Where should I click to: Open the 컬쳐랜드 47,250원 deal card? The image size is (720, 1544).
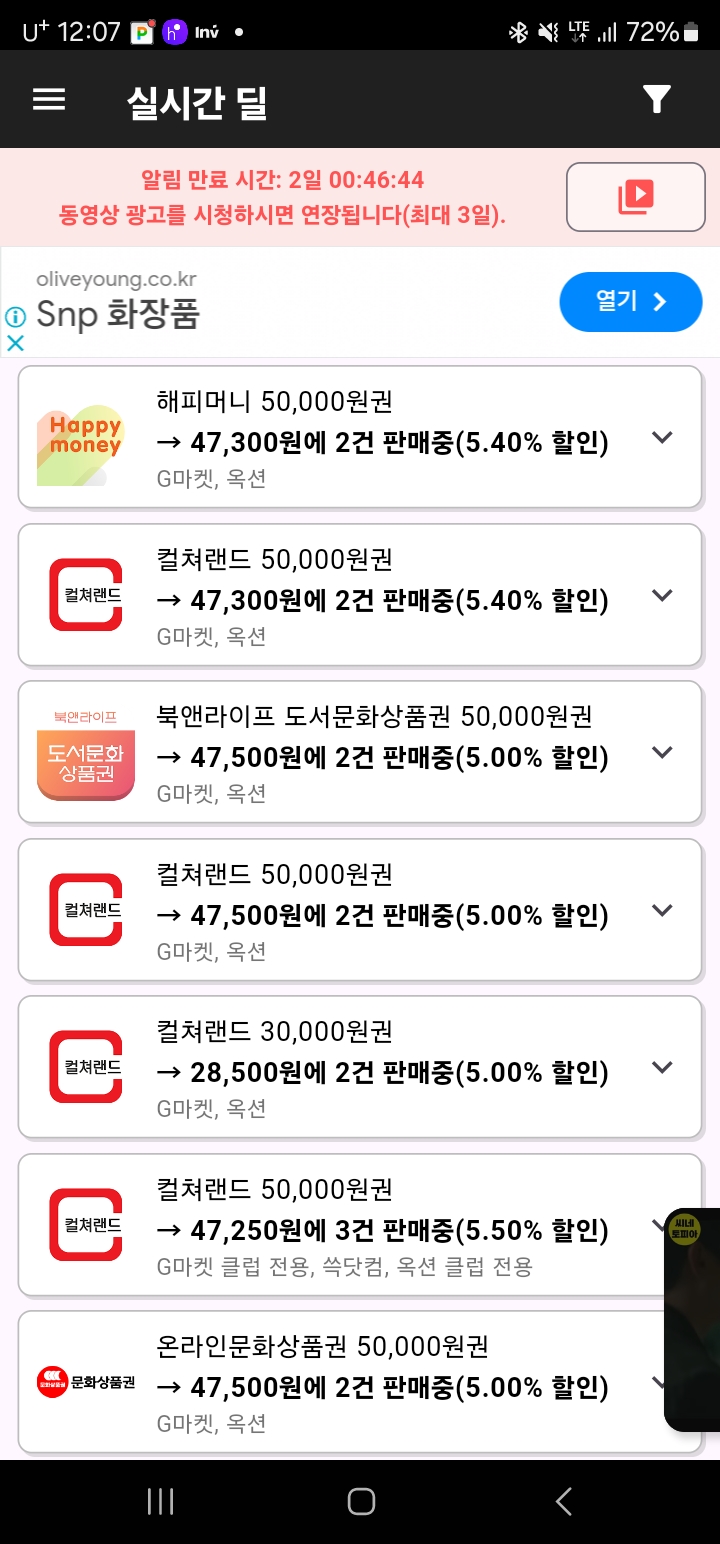click(x=380, y=1226)
